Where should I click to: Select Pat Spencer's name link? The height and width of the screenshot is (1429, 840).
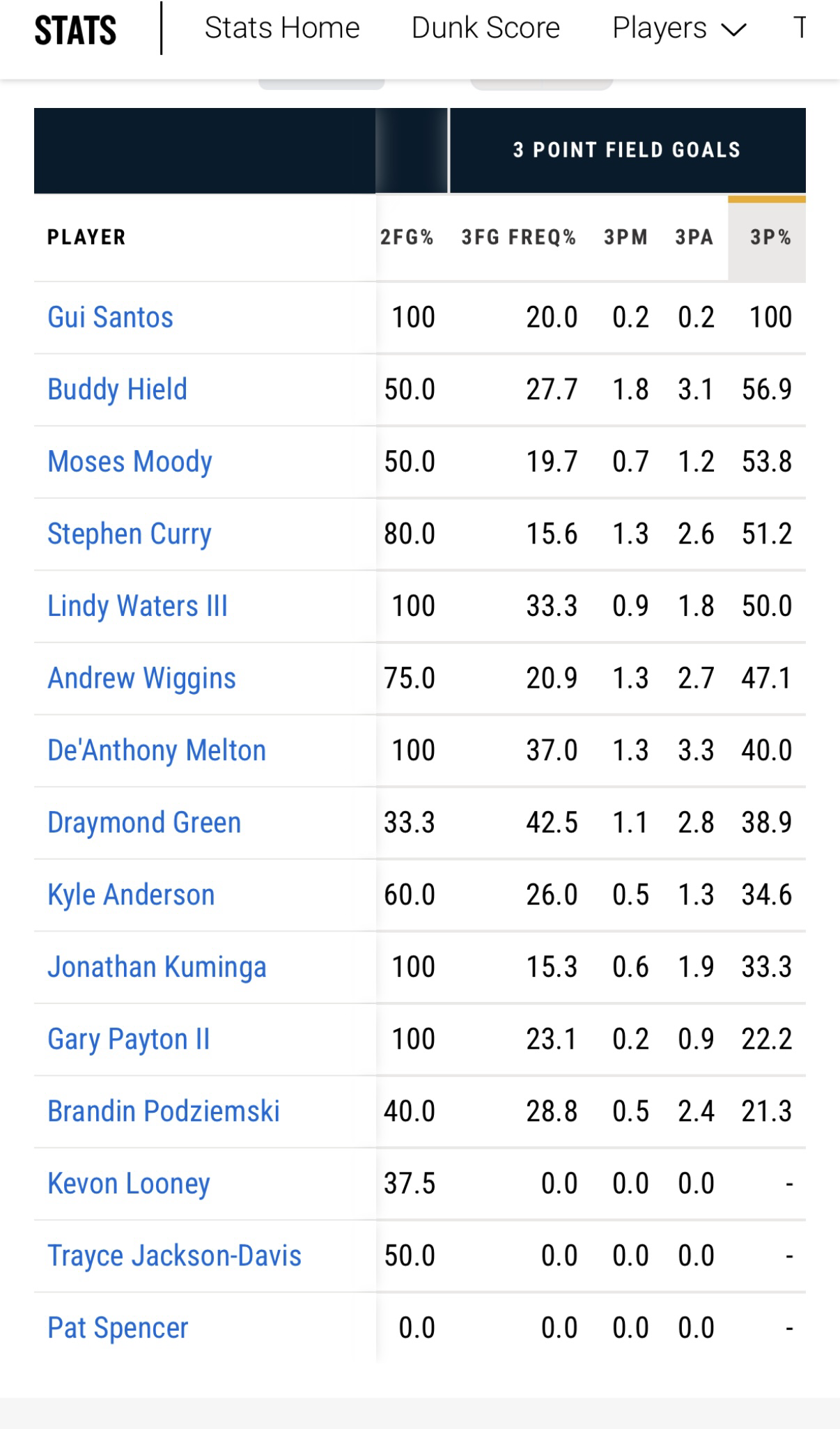[x=118, y=1329]
